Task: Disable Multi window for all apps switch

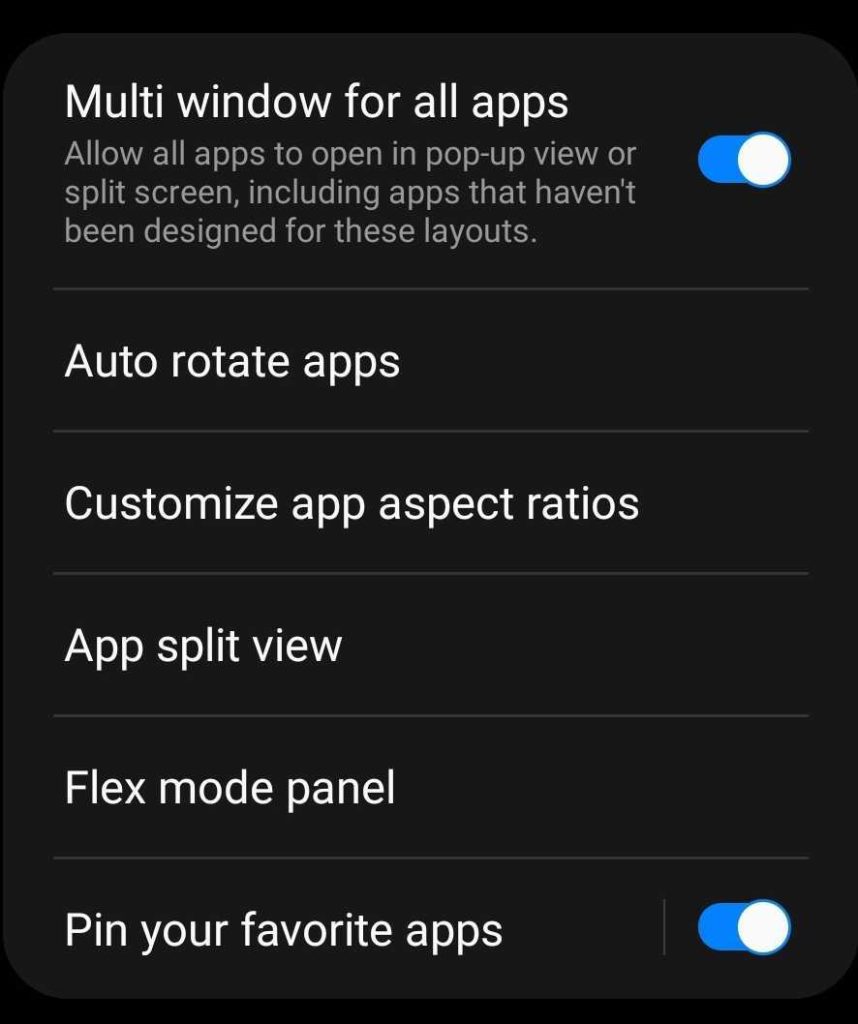Action: pyautogui.click(x=744, y=161)
